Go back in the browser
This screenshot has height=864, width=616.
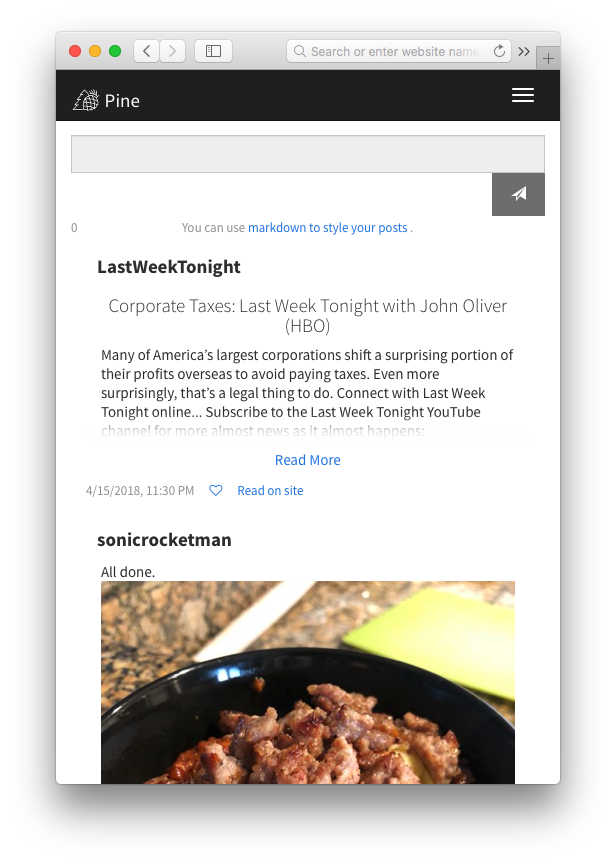pyautogui.click(x=146, y=51)
